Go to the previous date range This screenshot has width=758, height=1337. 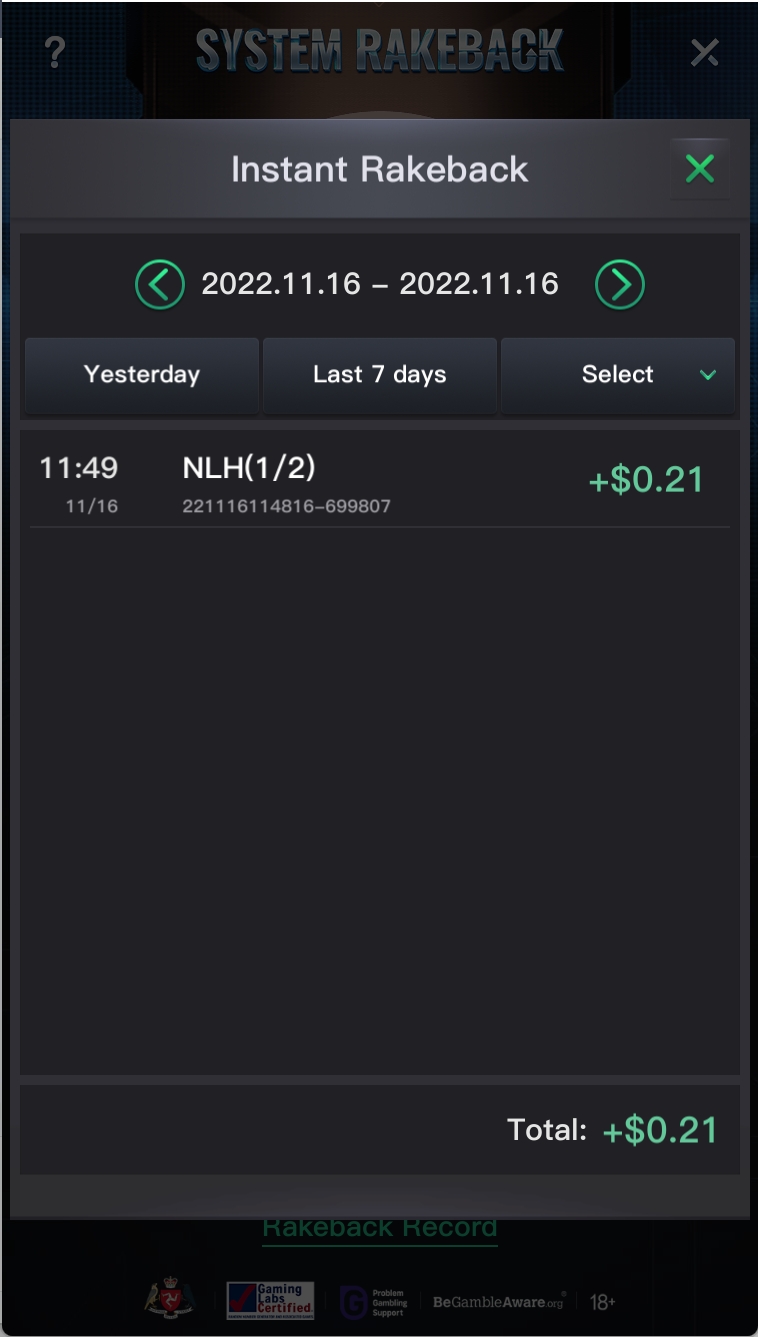(160, 285)
